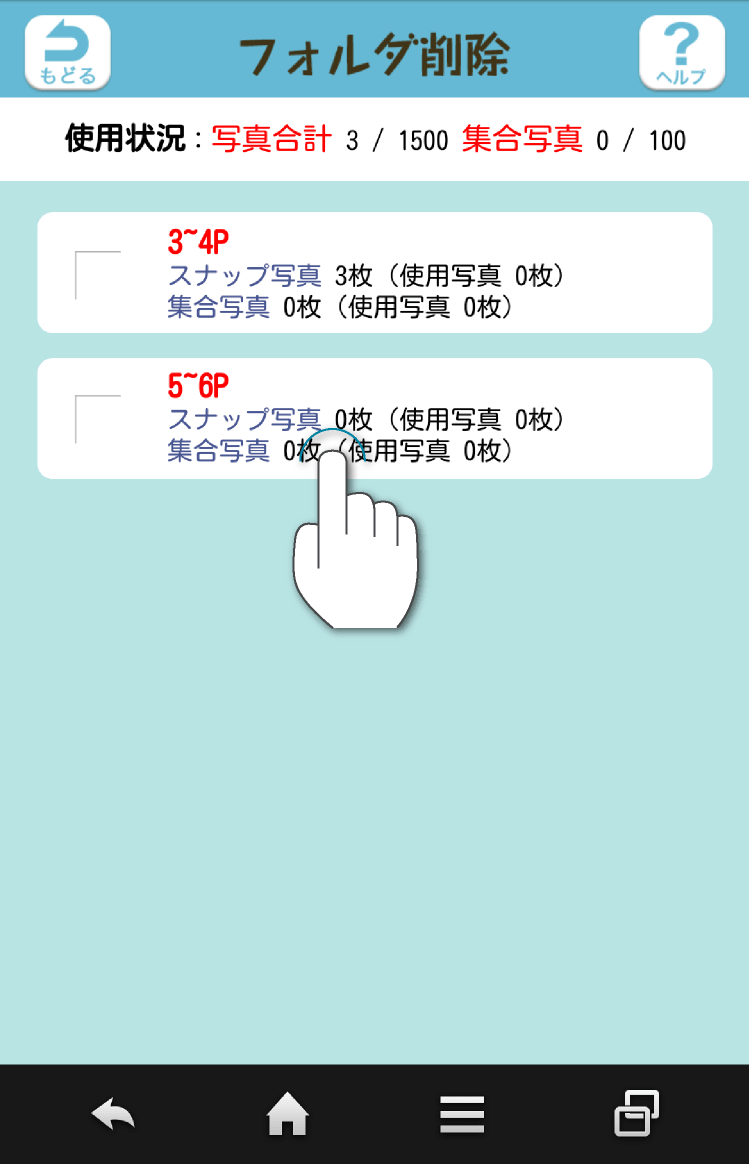This screenshot has height=1164, width=749.
Task: Open the ヘルプ help button
Action: (x=681, y=52)
